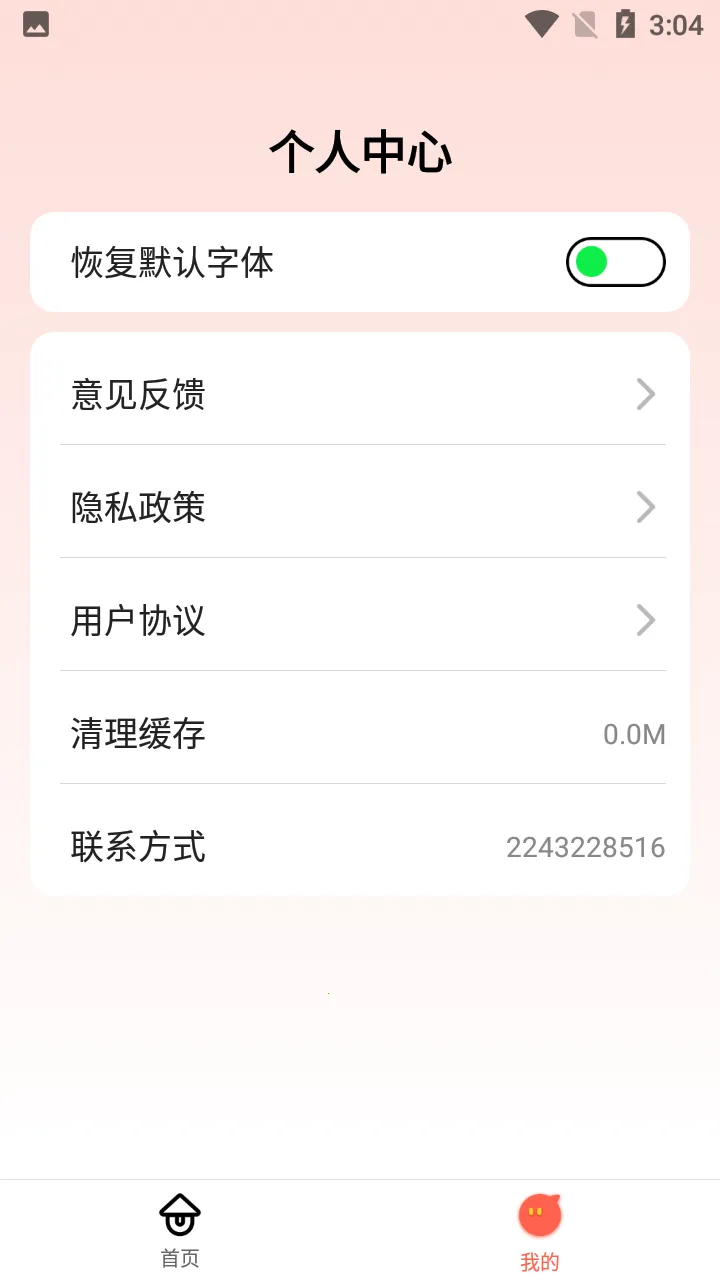
Task: Disable the restore default font toggle
Action: (615, 261)
